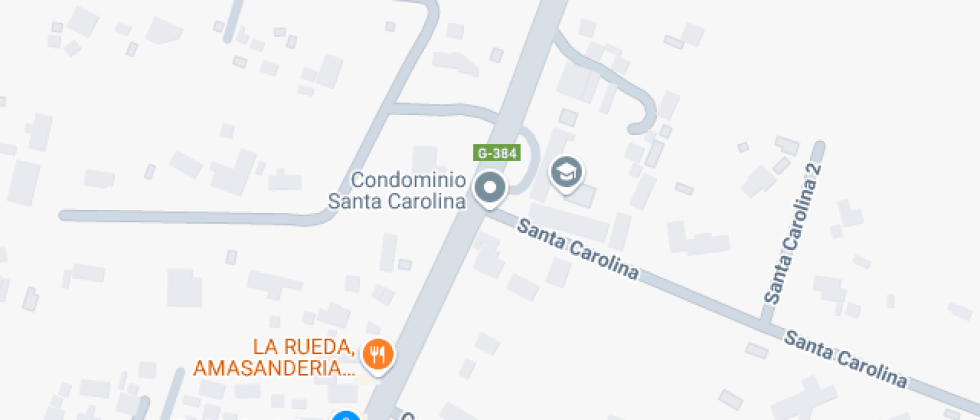The image size is (980, 420).
Task: Select the La Rueda Amasanderia restaurant marker
Action: pyautogui.click(x=378, y=353)
